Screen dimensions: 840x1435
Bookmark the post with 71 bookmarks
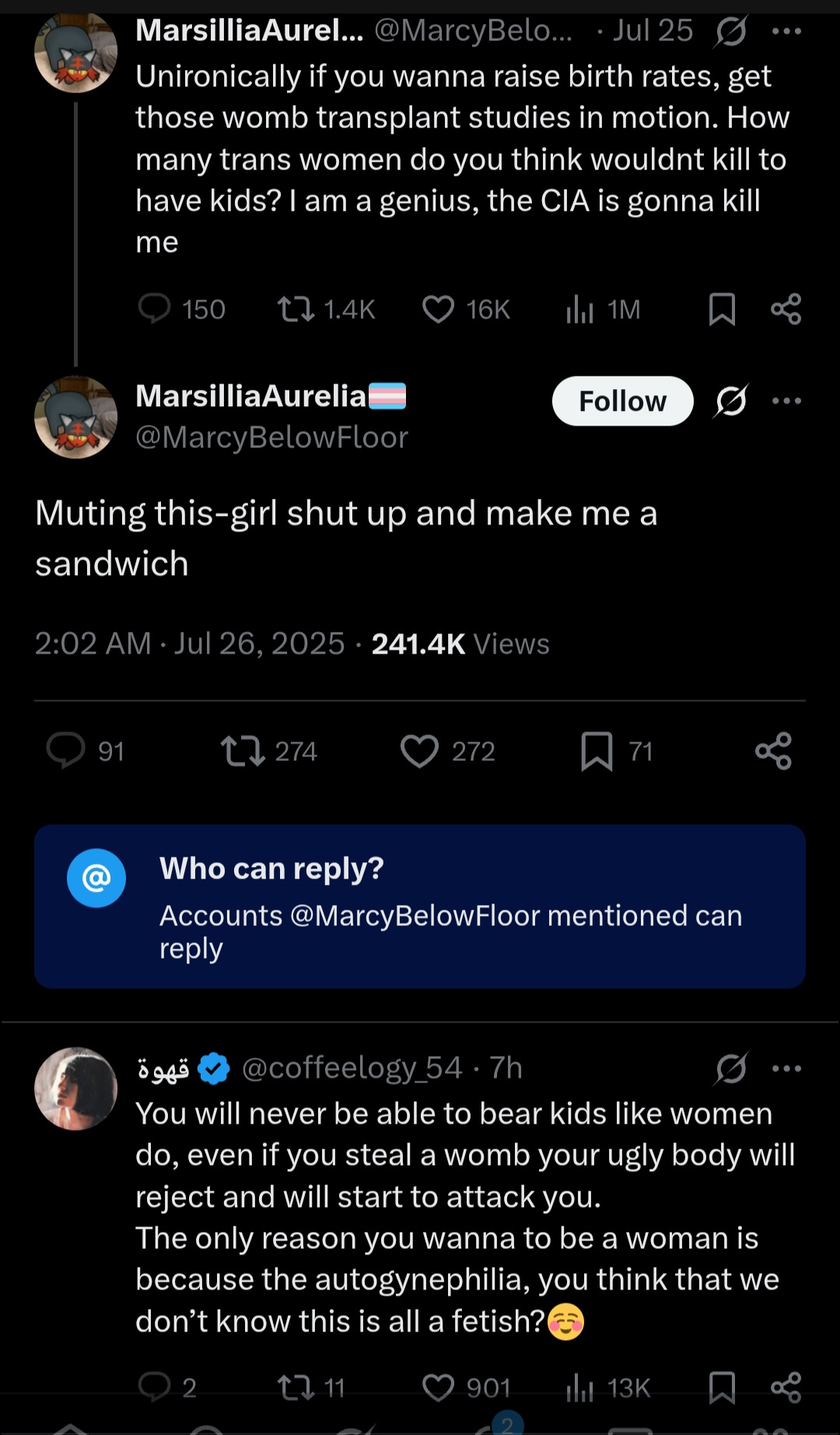(597, 751)
